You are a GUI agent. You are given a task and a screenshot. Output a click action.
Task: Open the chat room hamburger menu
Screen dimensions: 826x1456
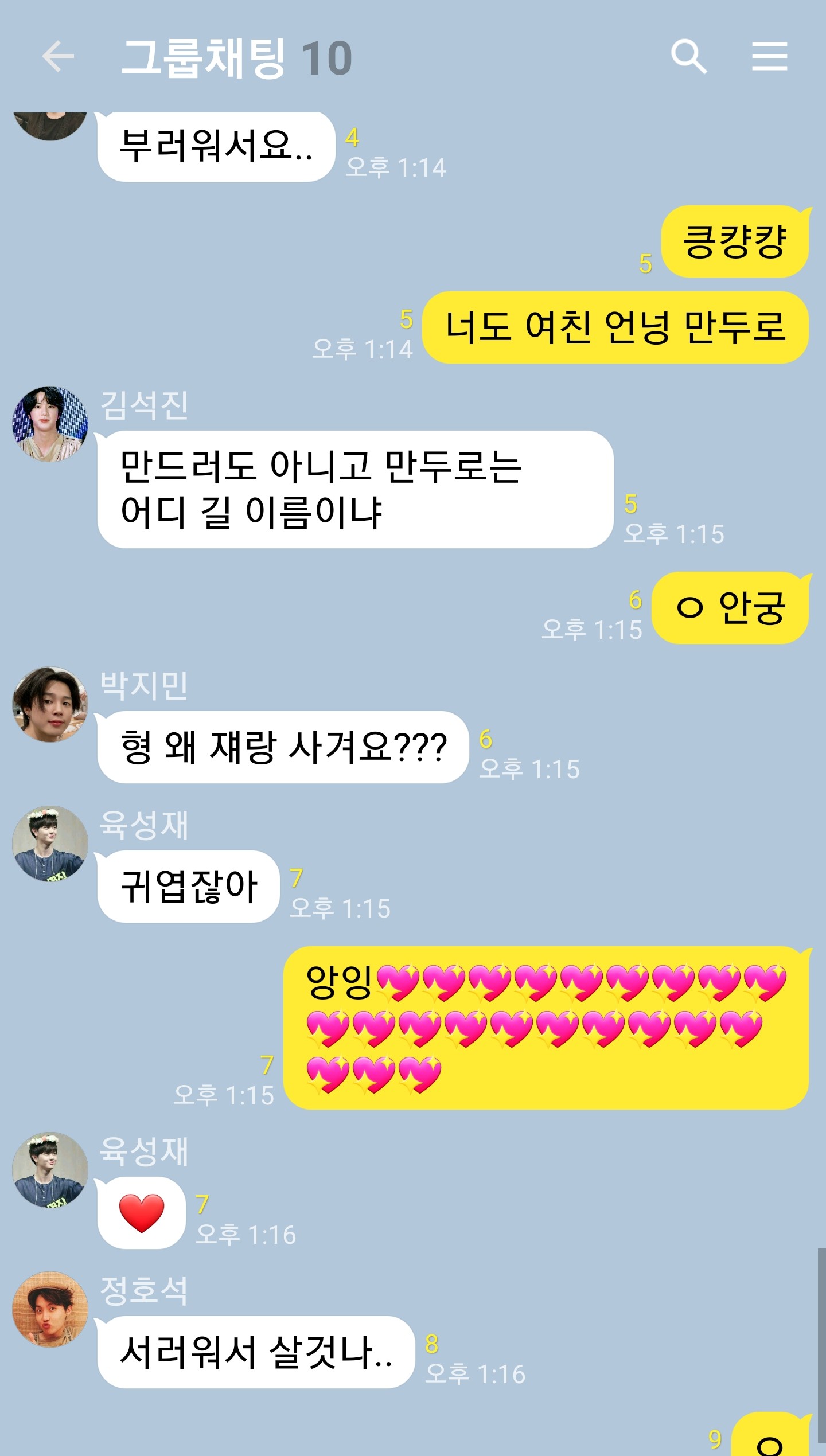click(769, 57)
